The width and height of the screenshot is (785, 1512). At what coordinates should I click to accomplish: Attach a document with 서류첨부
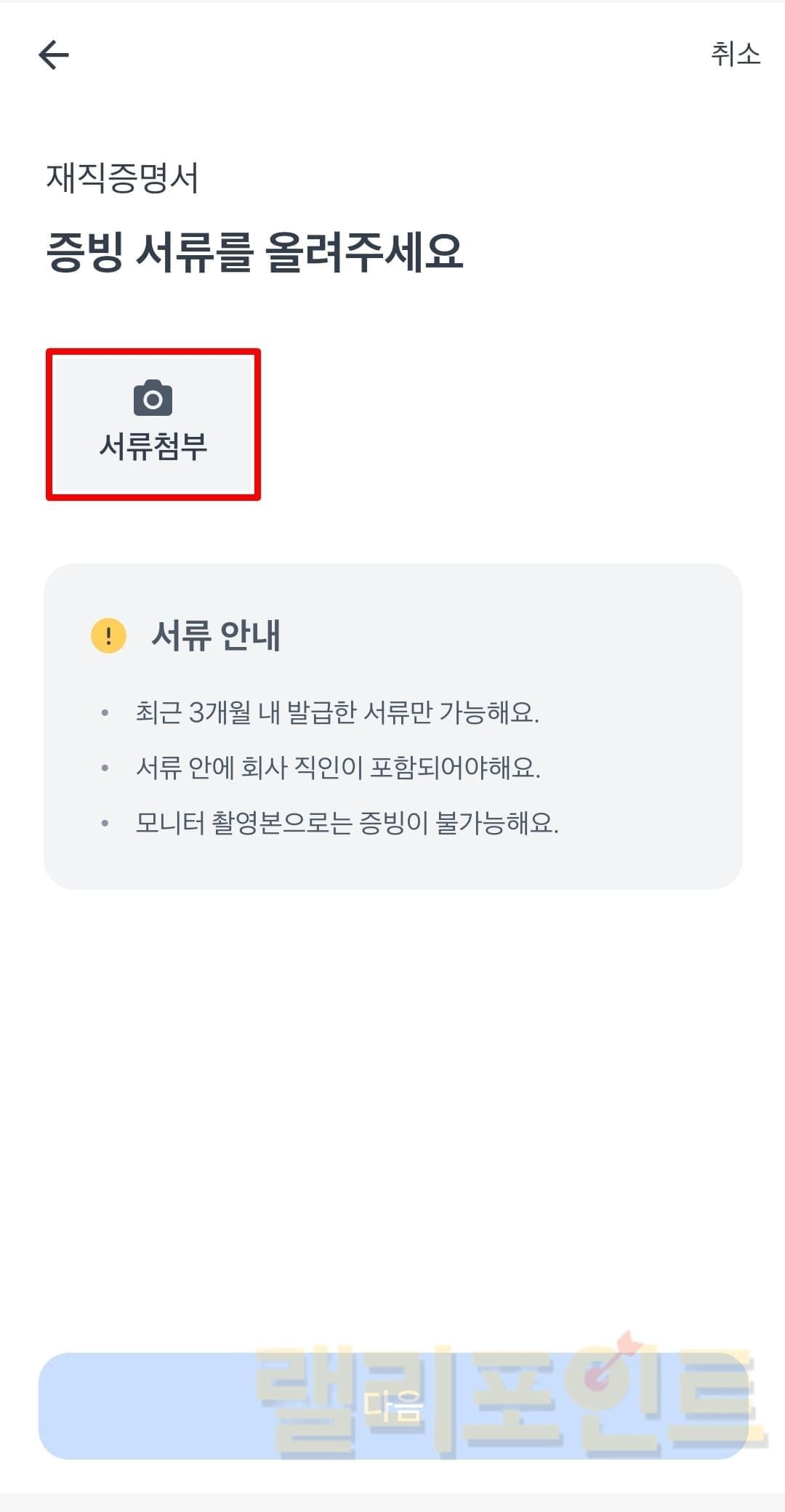pyautogui.click(x=153, y=425)
